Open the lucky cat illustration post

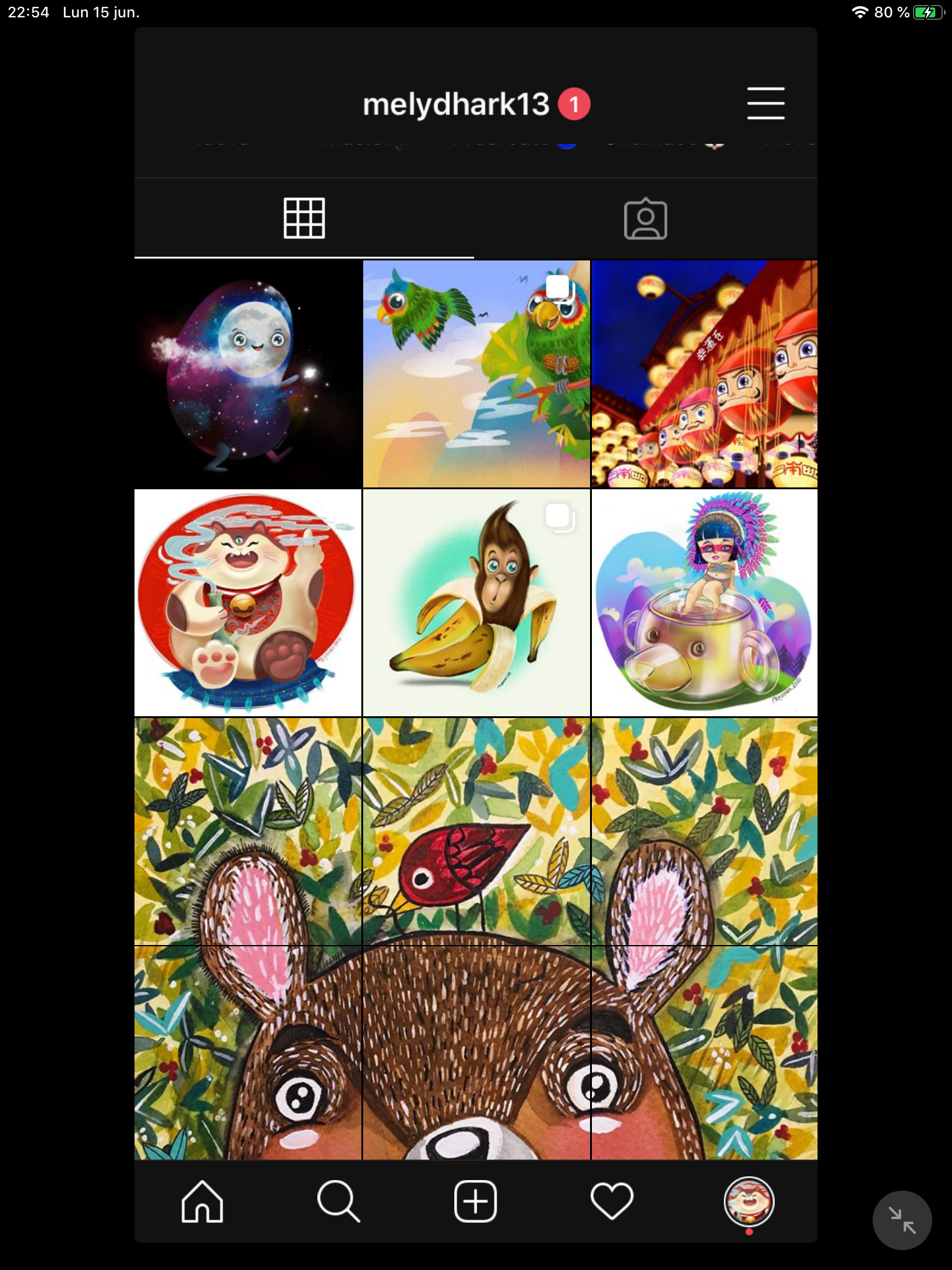point(248,603)
